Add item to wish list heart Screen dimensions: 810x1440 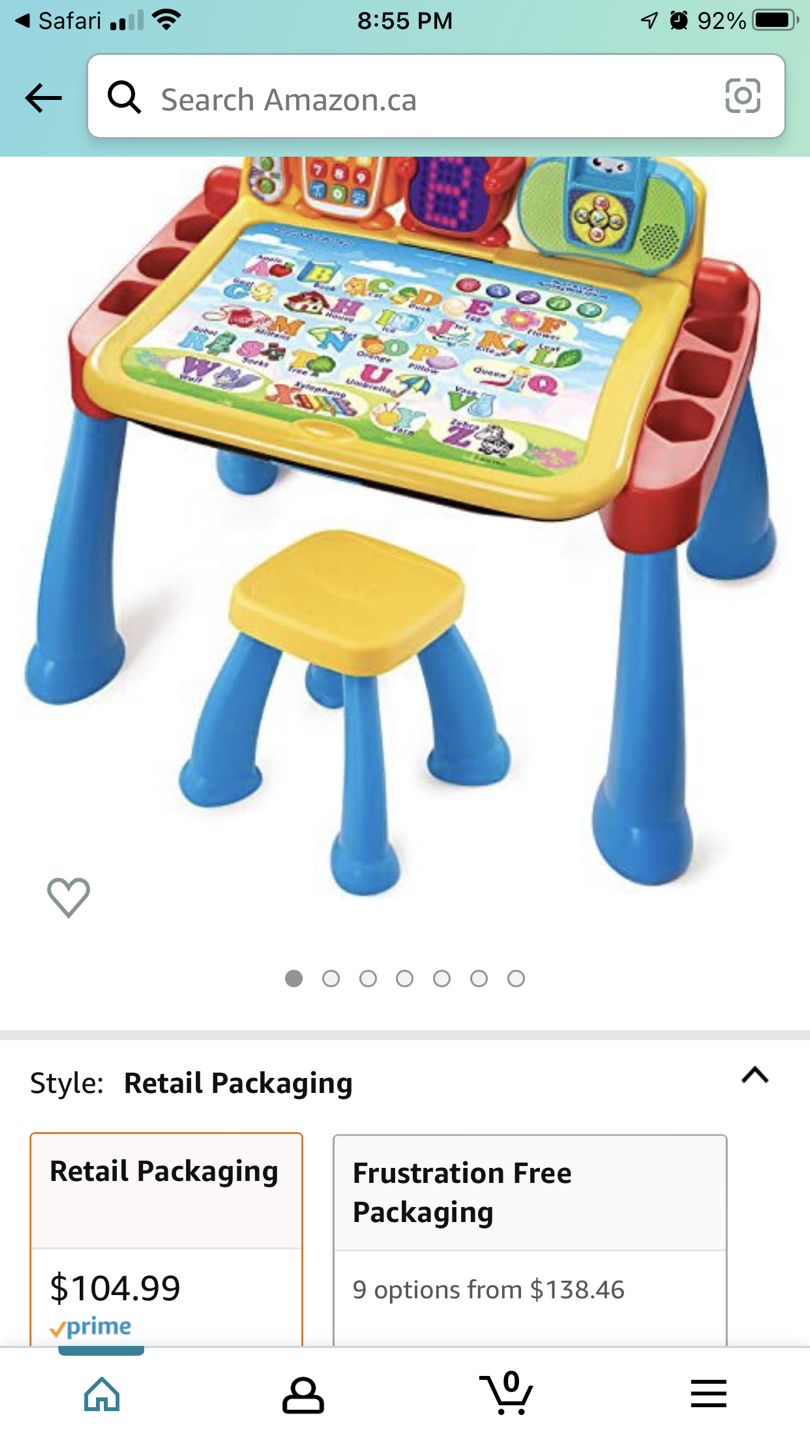[x=68, y=896]
